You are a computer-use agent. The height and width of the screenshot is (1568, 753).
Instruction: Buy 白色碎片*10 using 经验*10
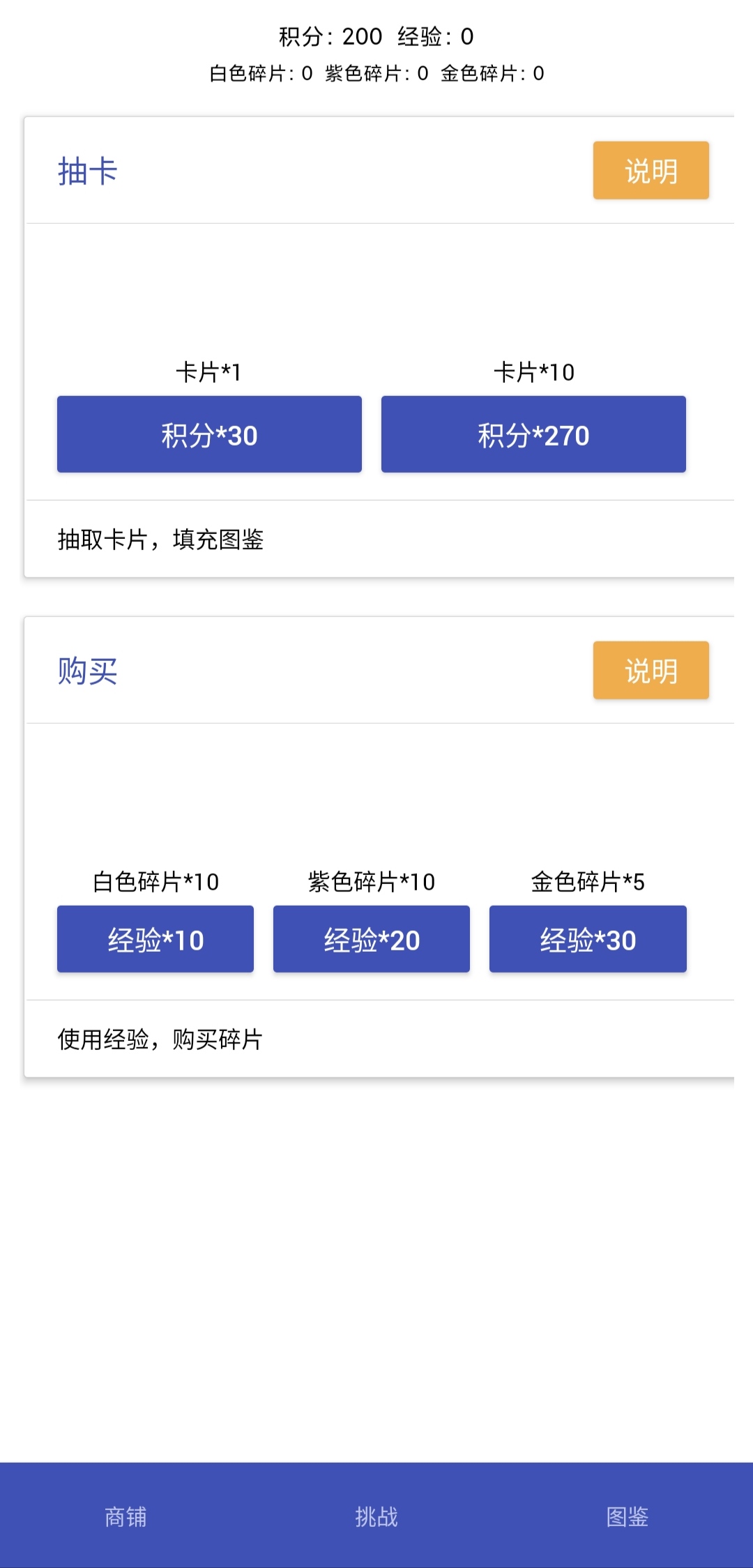[155, 938]
